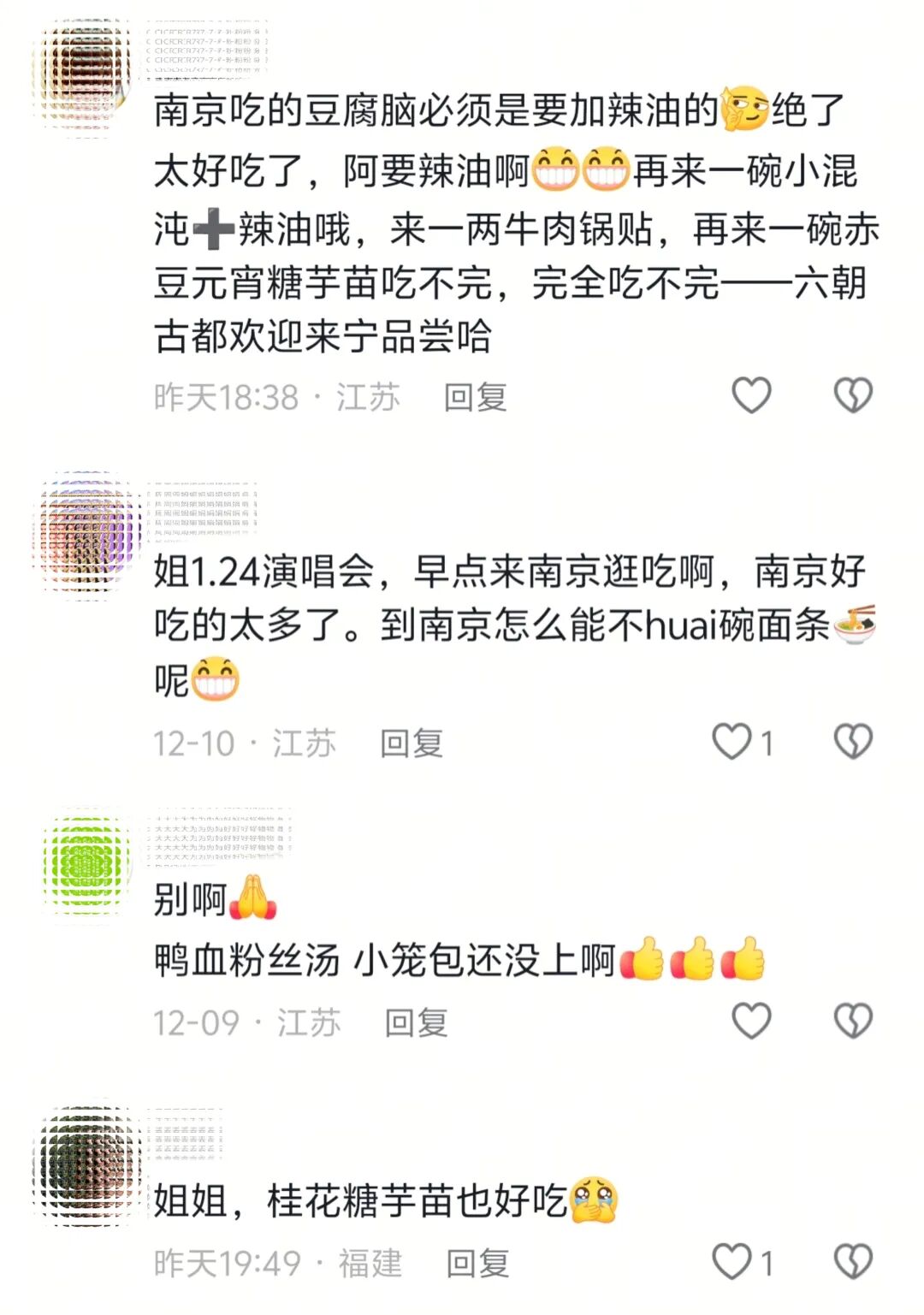Like the comment about 1.24演唱会

pyautogui.click(x=732, y=742)
